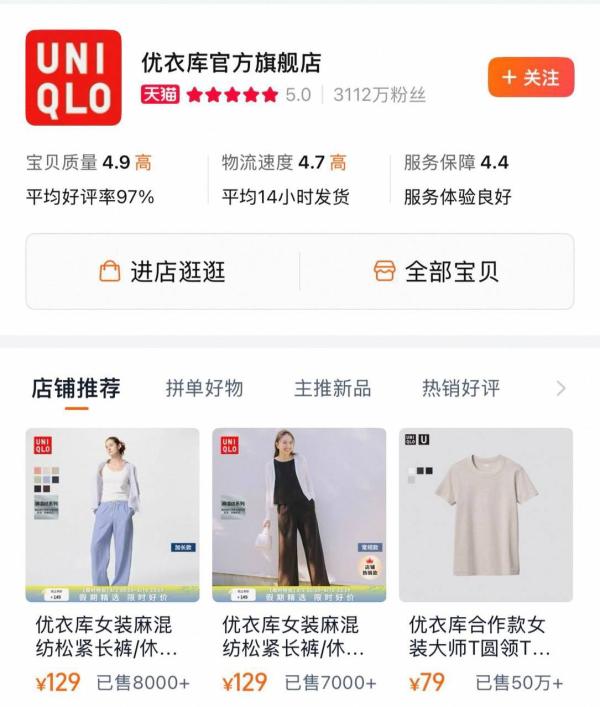Select the 店铺推荐 tab

click(x=76, y=388)
